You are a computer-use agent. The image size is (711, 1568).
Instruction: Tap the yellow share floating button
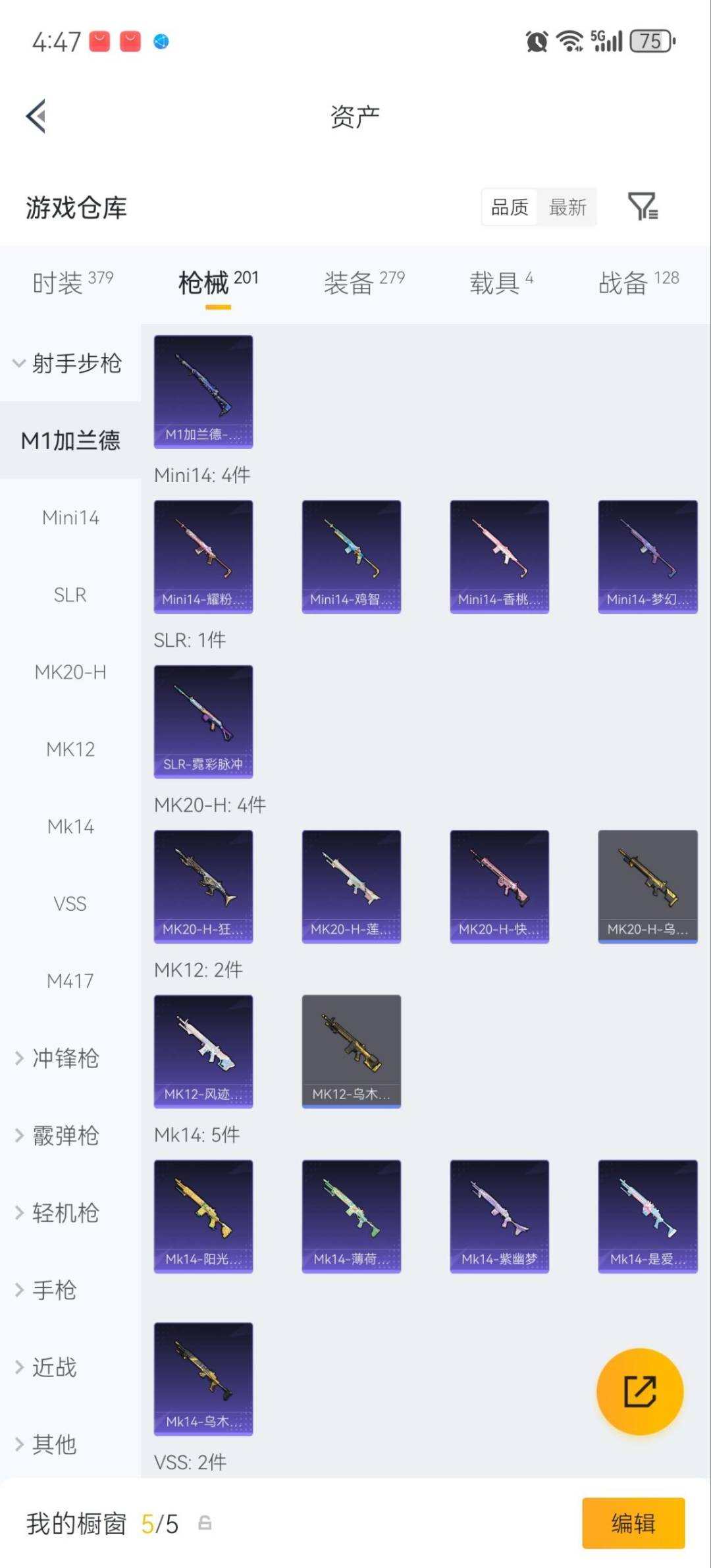click(640, 1392)
